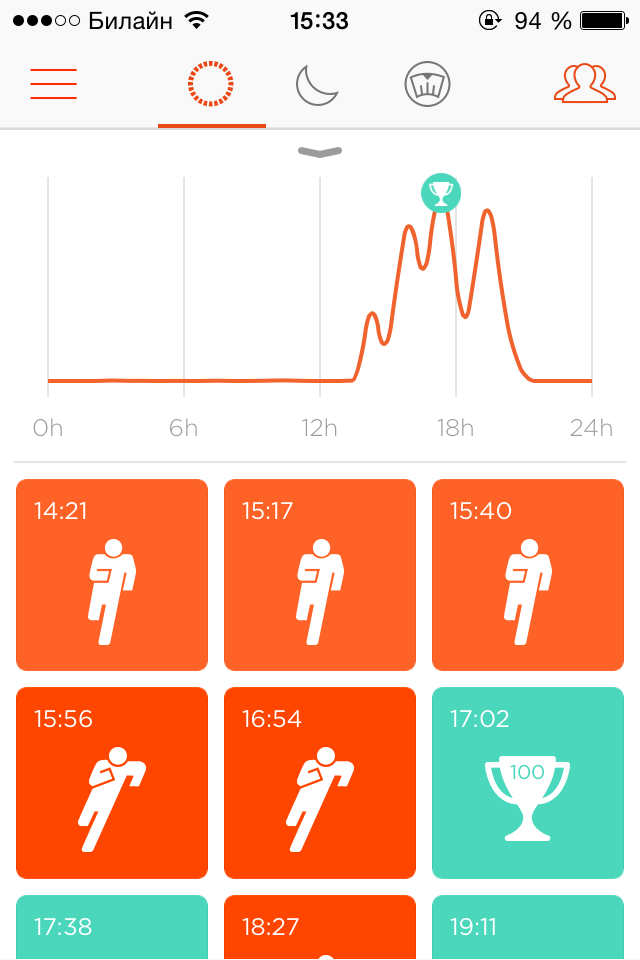Open the 15:56 running activity card

click(112, 783)
